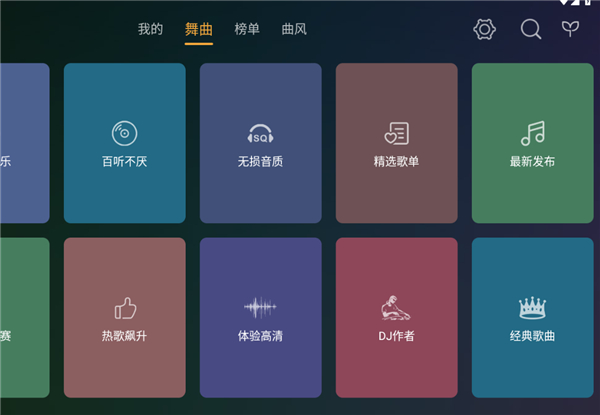Image resolution: width=600 pixels, height=415 pixels.
Task: Open the search magnifier icon
Action: click(x=531, y=29)
